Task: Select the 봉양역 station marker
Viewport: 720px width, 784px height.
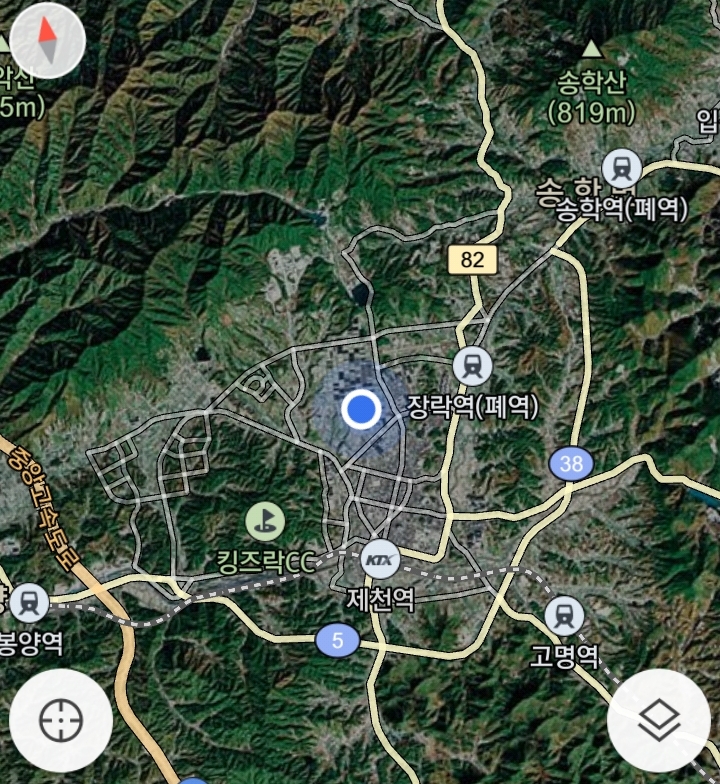Action: coord(29,603)
